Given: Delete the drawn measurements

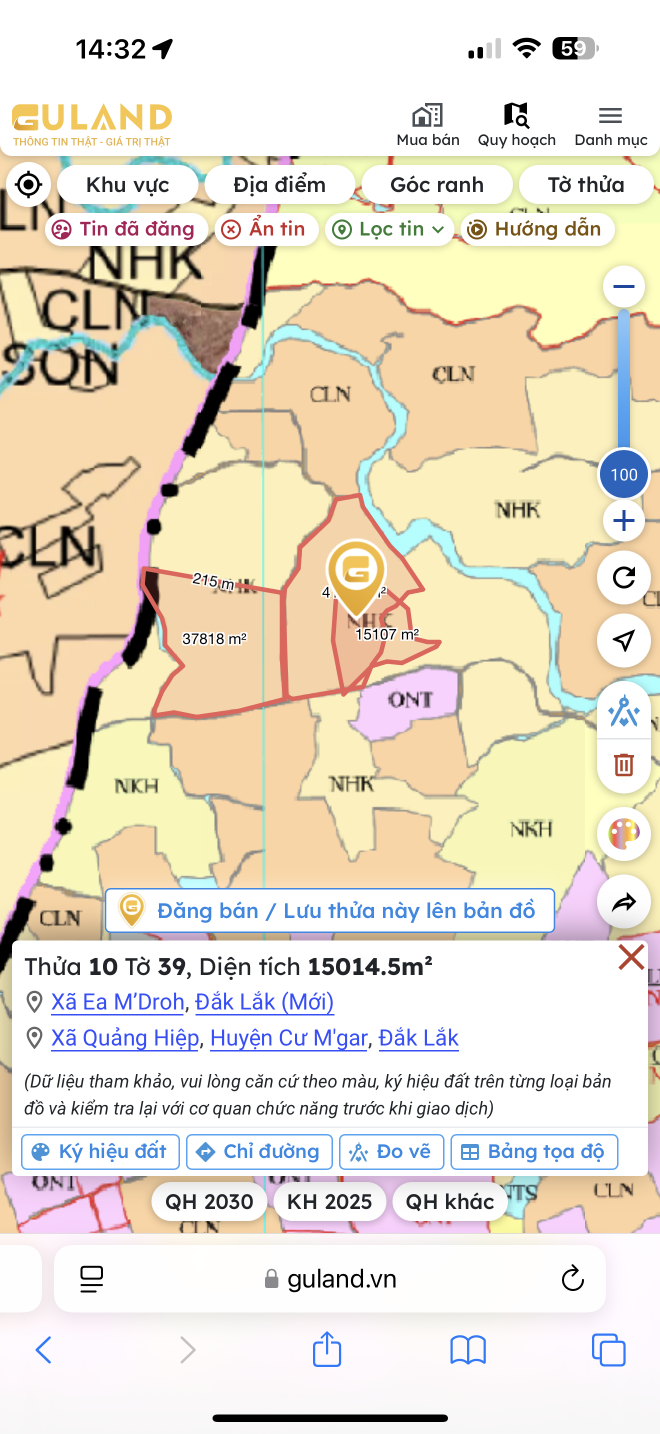Looking at the screenshot, I should click(x=624, y=765).
